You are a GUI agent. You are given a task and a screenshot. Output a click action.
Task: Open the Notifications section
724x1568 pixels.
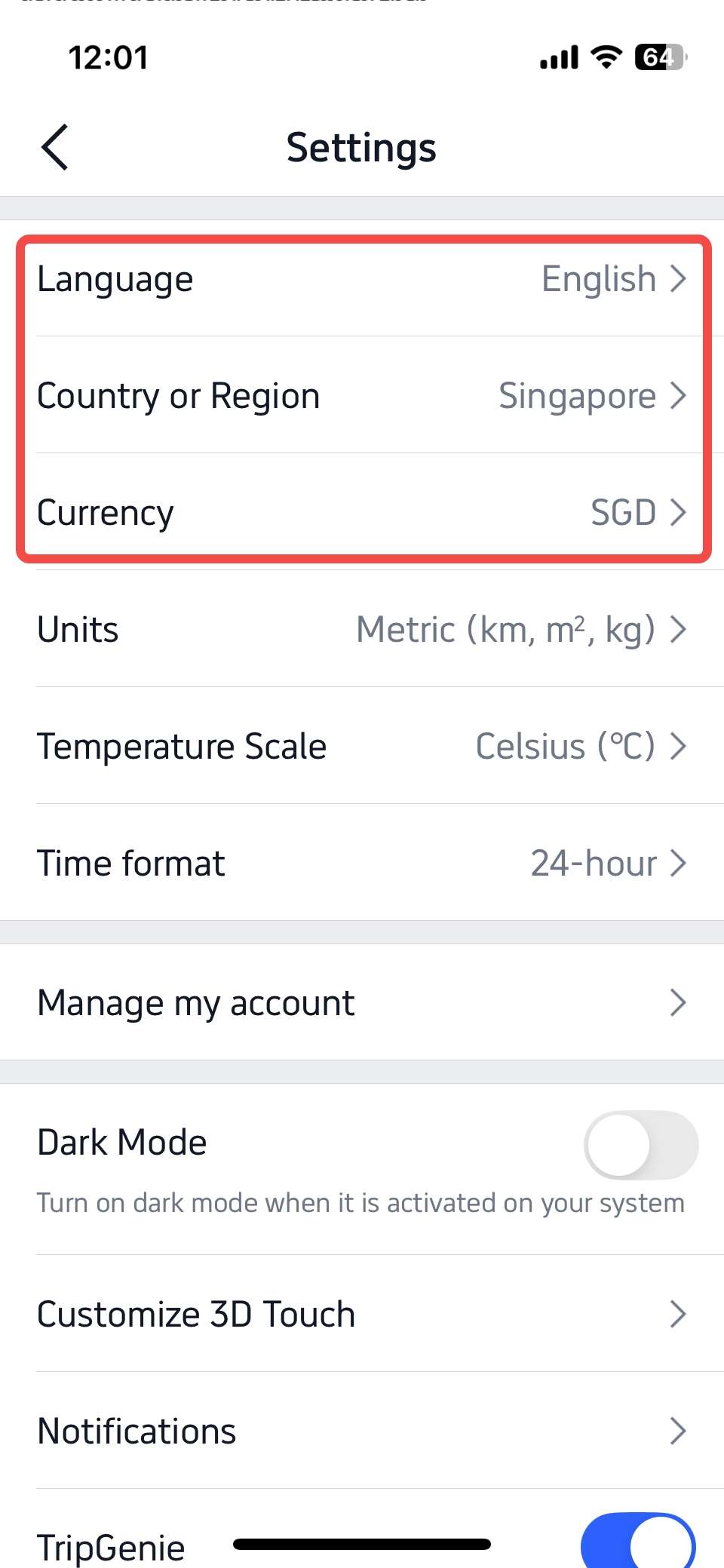tap(362, 1430)
